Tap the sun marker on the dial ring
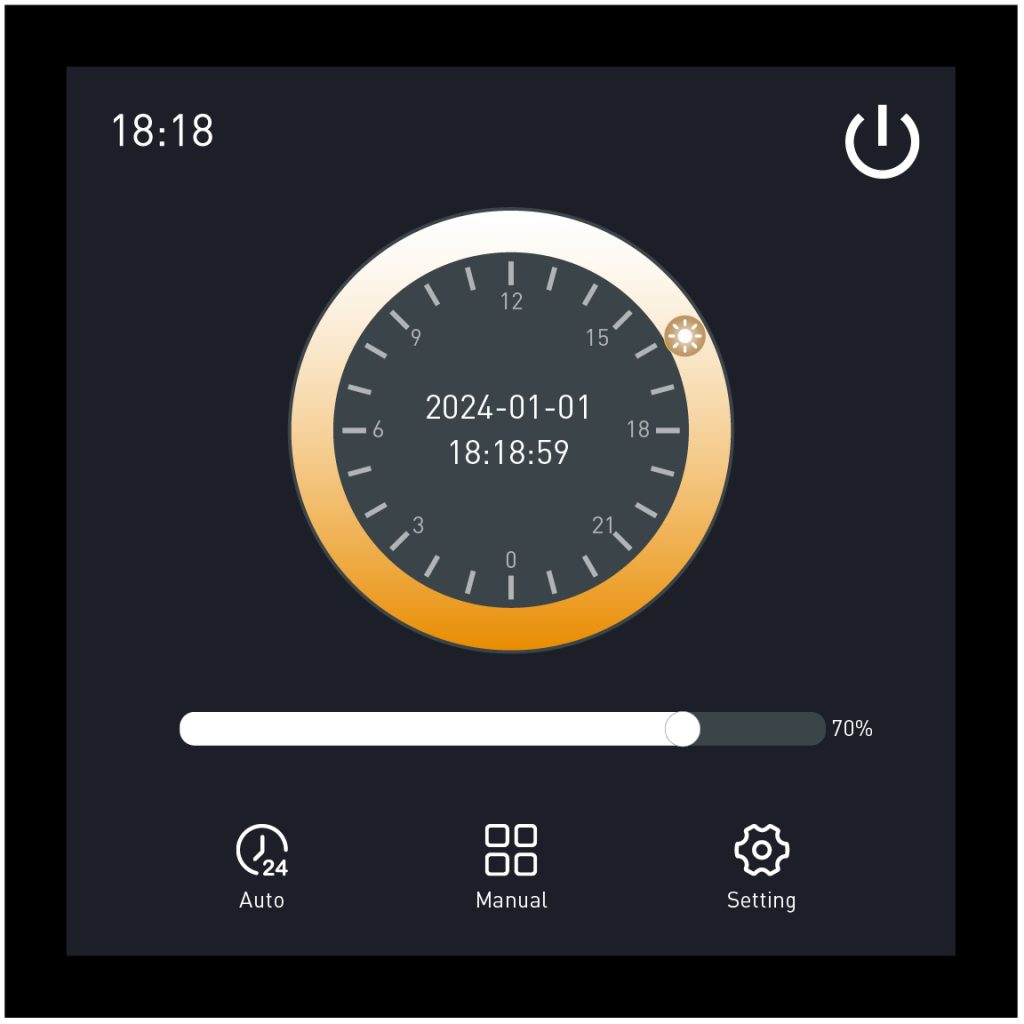Image resolution: width=1024 pixels, height=1024 pixels. tap(685, 336)
